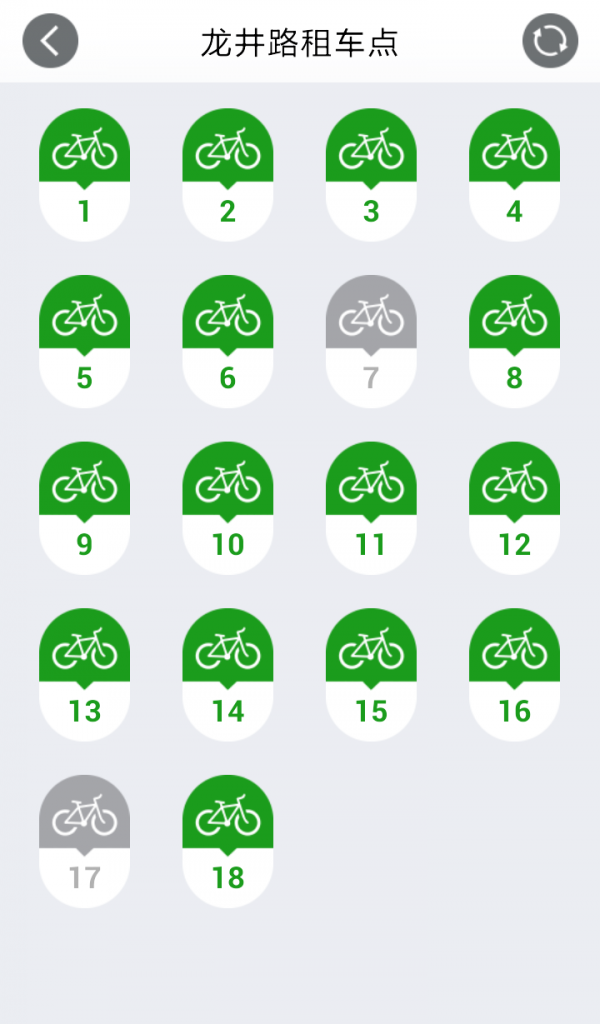The height and width of the screenshot is (1024, 600).
Task: Tap the greyed-out dock 17
Action: (84, 842)
